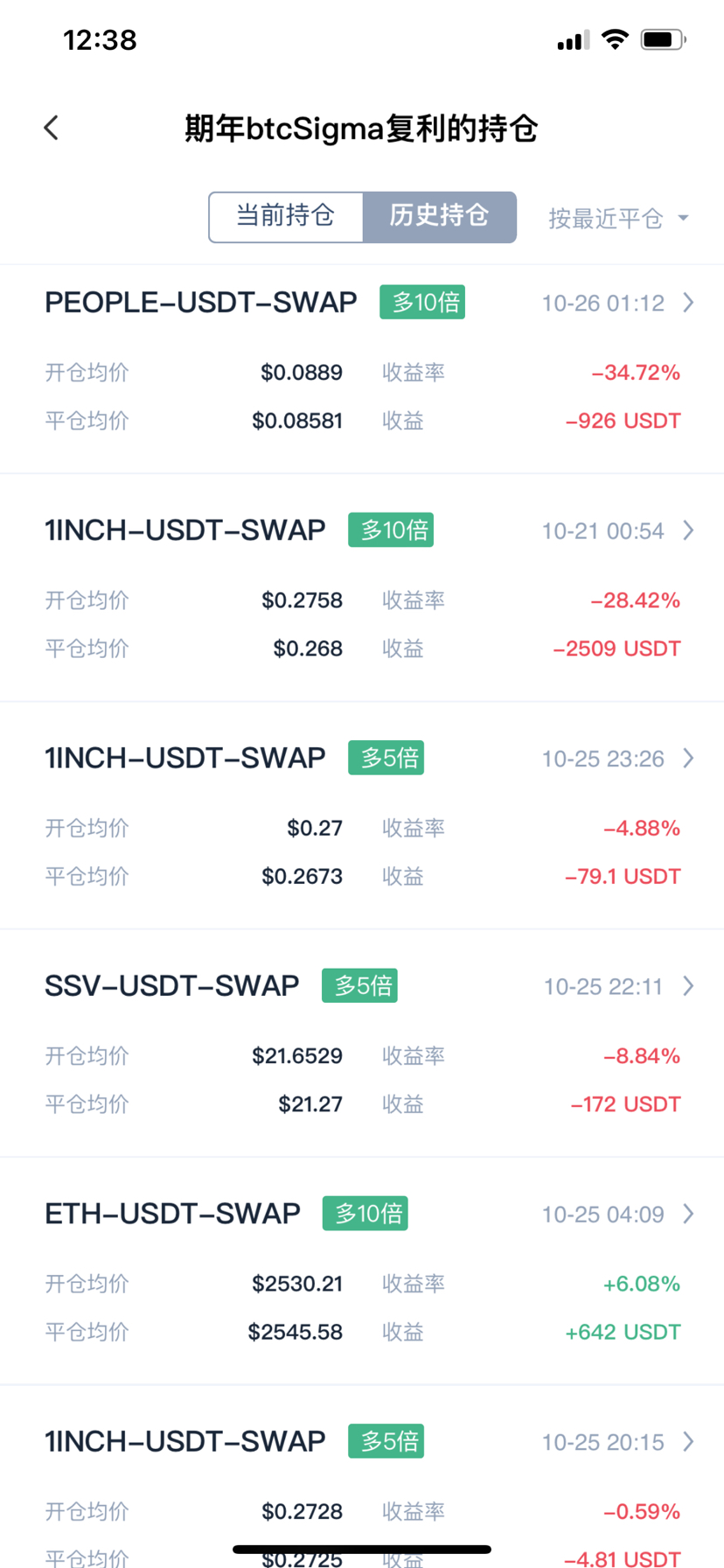Open 1INCH-USDT-SWAP closed 10-25 20:15
The width and height of the screenshot is (724, 1568).
[x=362, y=1477]
